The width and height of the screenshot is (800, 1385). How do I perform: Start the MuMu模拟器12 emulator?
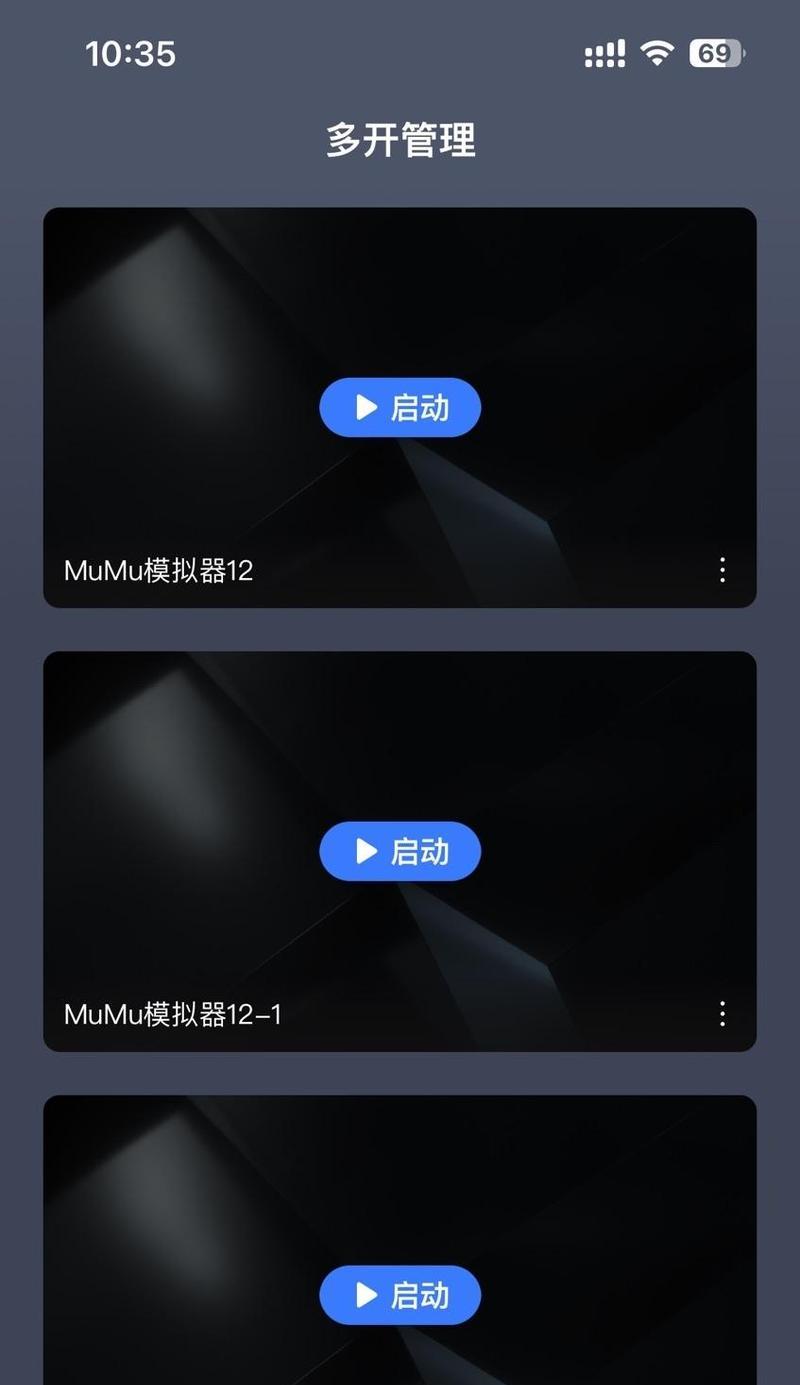point(400,407)
